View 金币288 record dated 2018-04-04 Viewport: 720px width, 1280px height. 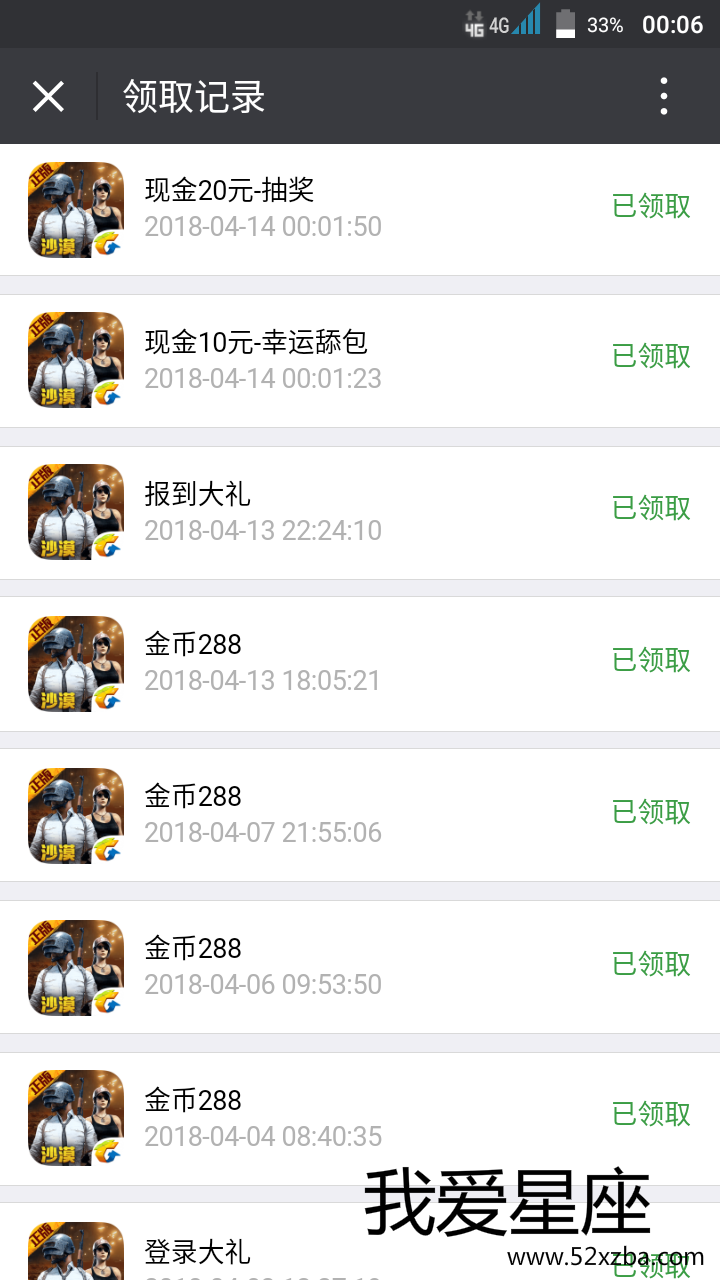pos(360,1117)
